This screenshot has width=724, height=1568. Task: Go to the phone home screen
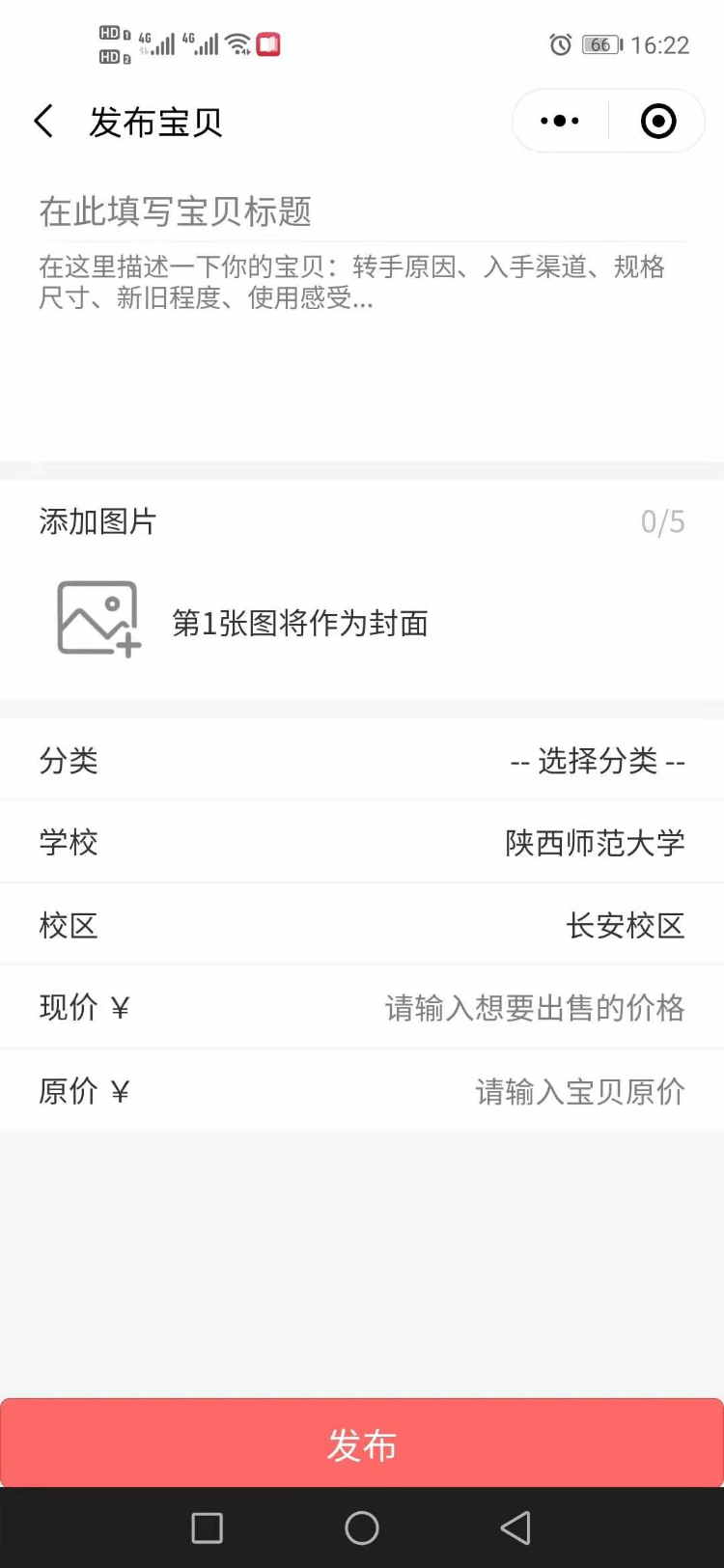pos(362,1527)
